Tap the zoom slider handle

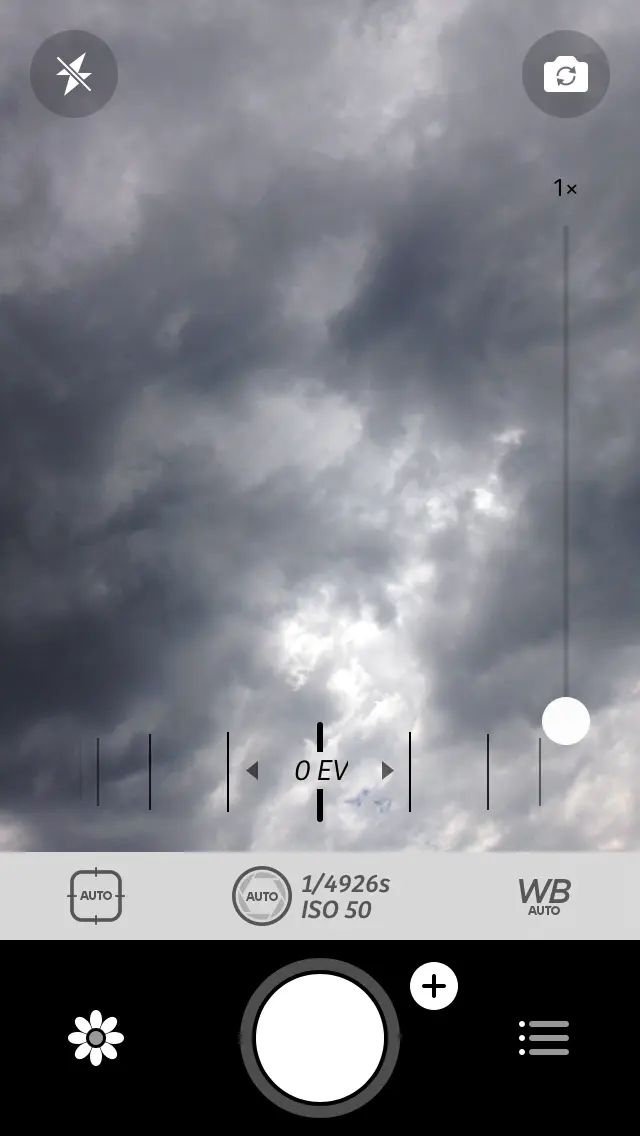pos(566,721)
